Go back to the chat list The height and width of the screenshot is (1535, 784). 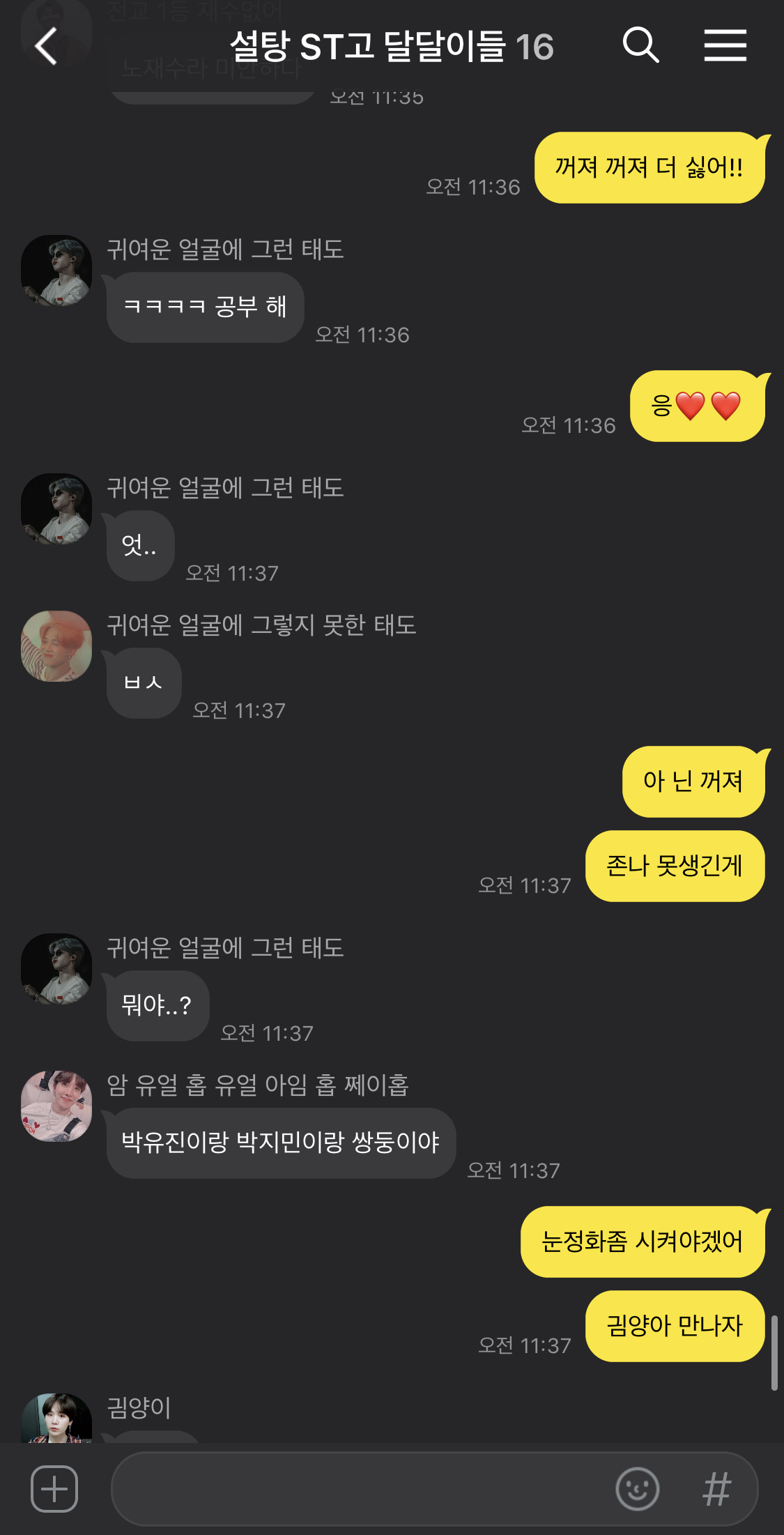coord(46,47)
